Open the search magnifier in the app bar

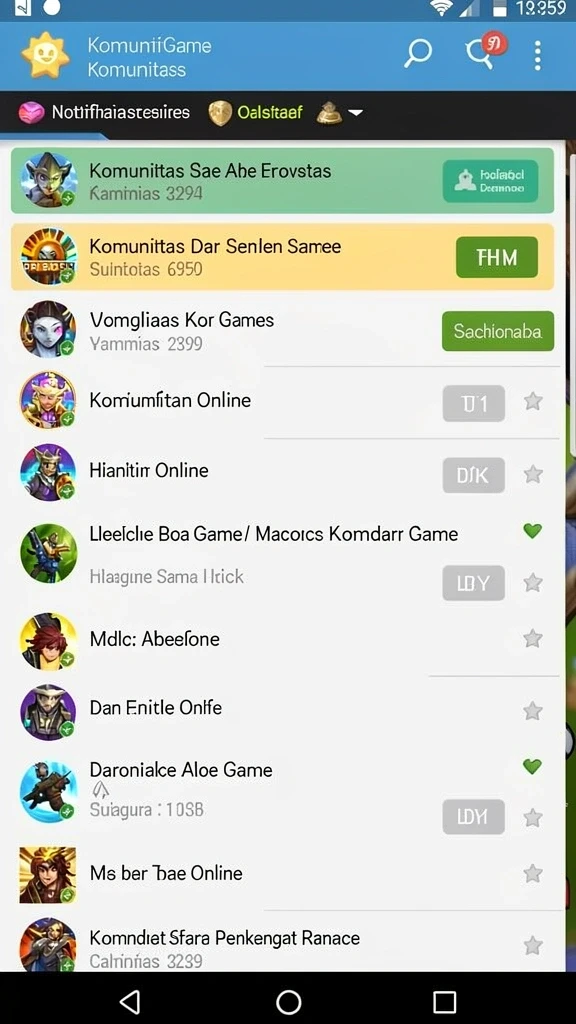(417, 54)
